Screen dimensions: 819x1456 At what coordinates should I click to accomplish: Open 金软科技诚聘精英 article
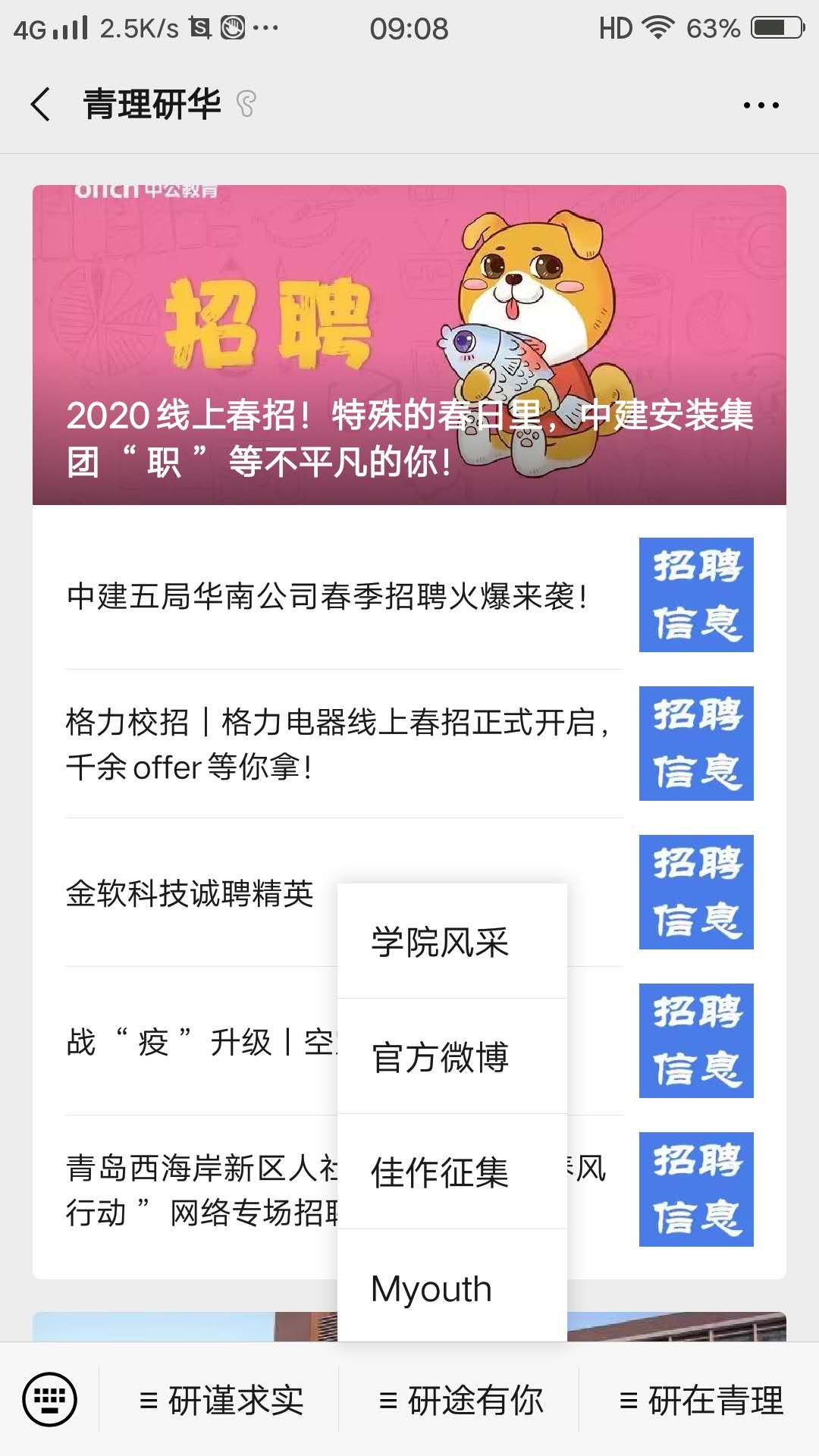(190, 893)
